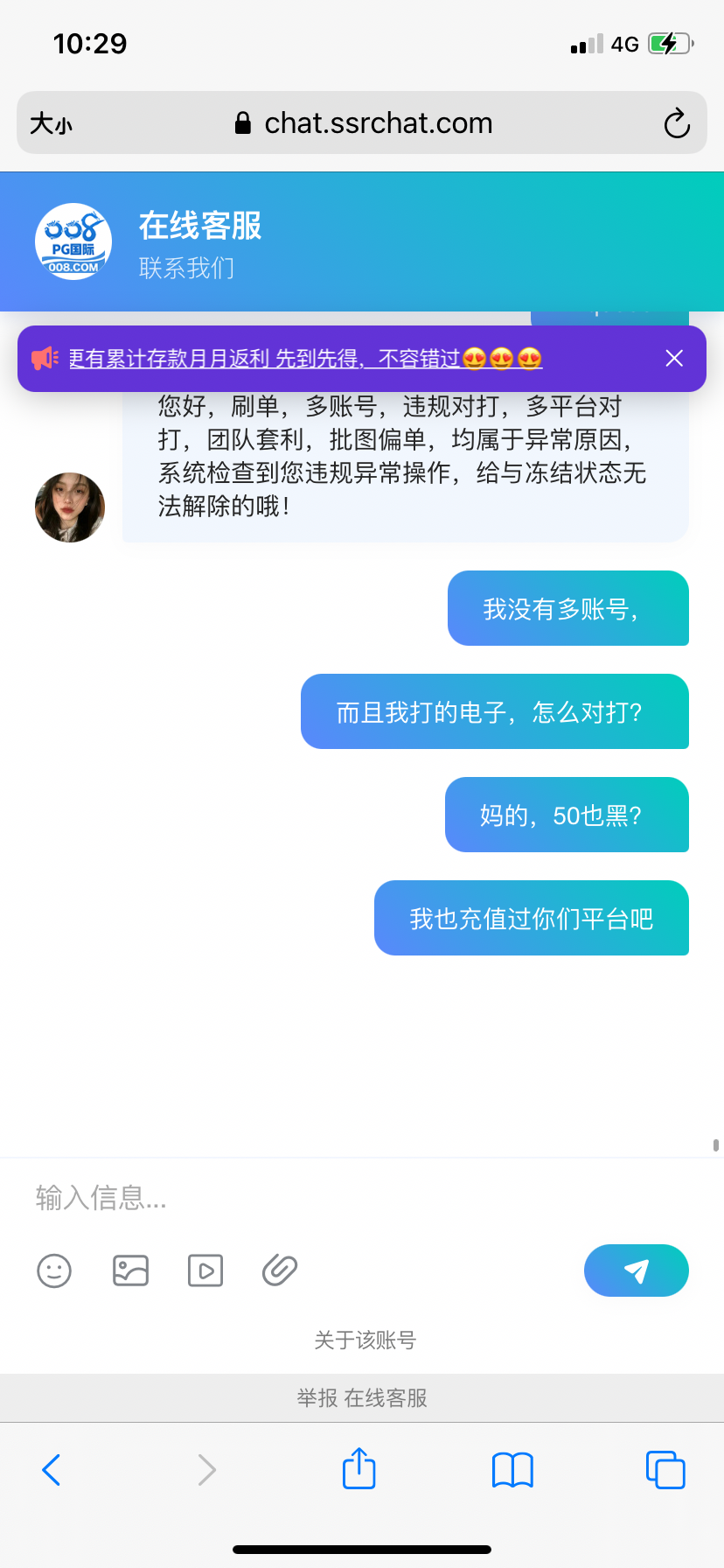Image resolution: width=724 pixels, height=1568 pixels.
Task: Focus the 输入信息 message input field
Action: (x=350, y=1197)
